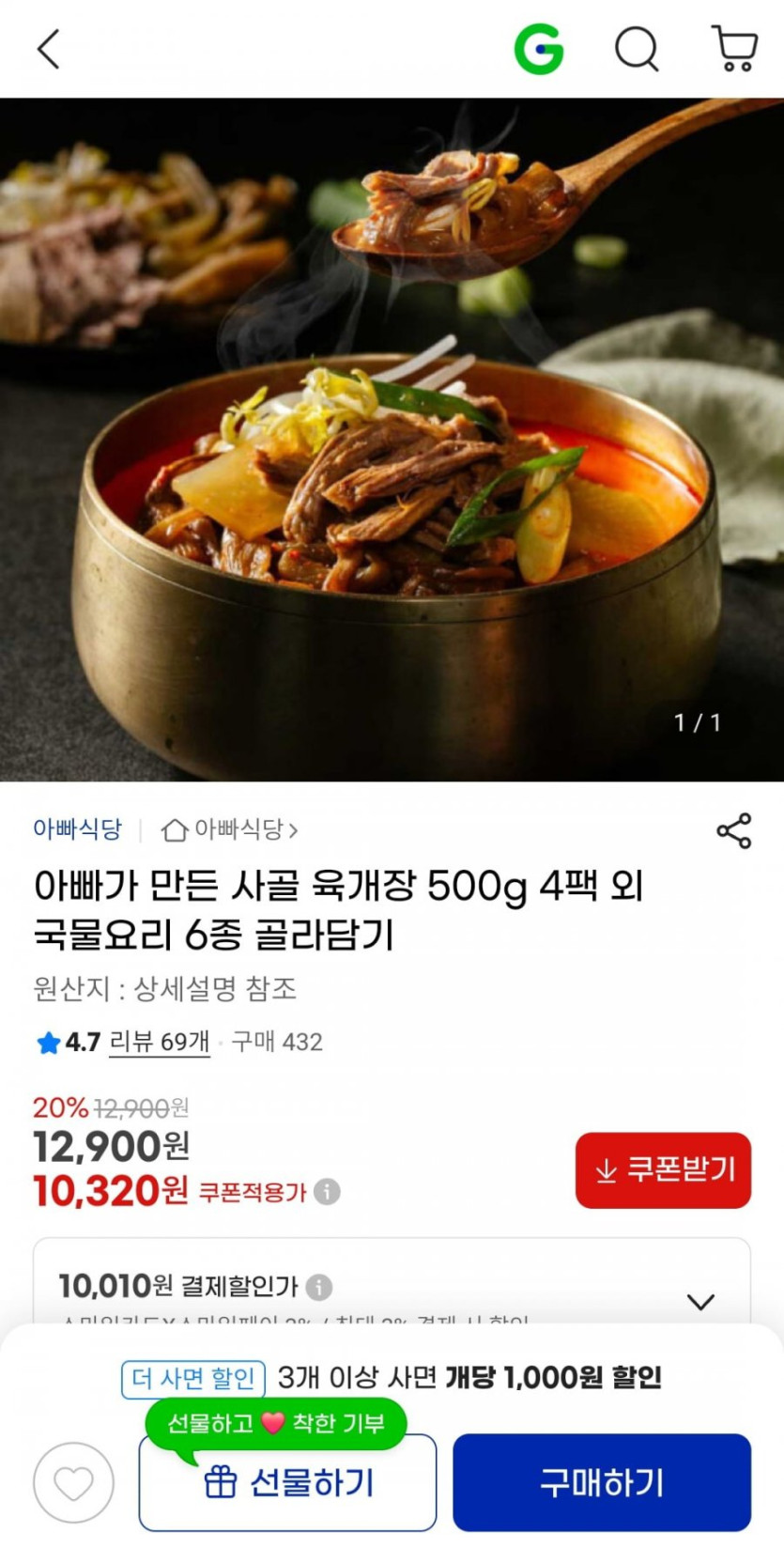The height and width of the screenshot is (1547, 784).
Task: Go back to the previous page
Action: tap(49, 49)
